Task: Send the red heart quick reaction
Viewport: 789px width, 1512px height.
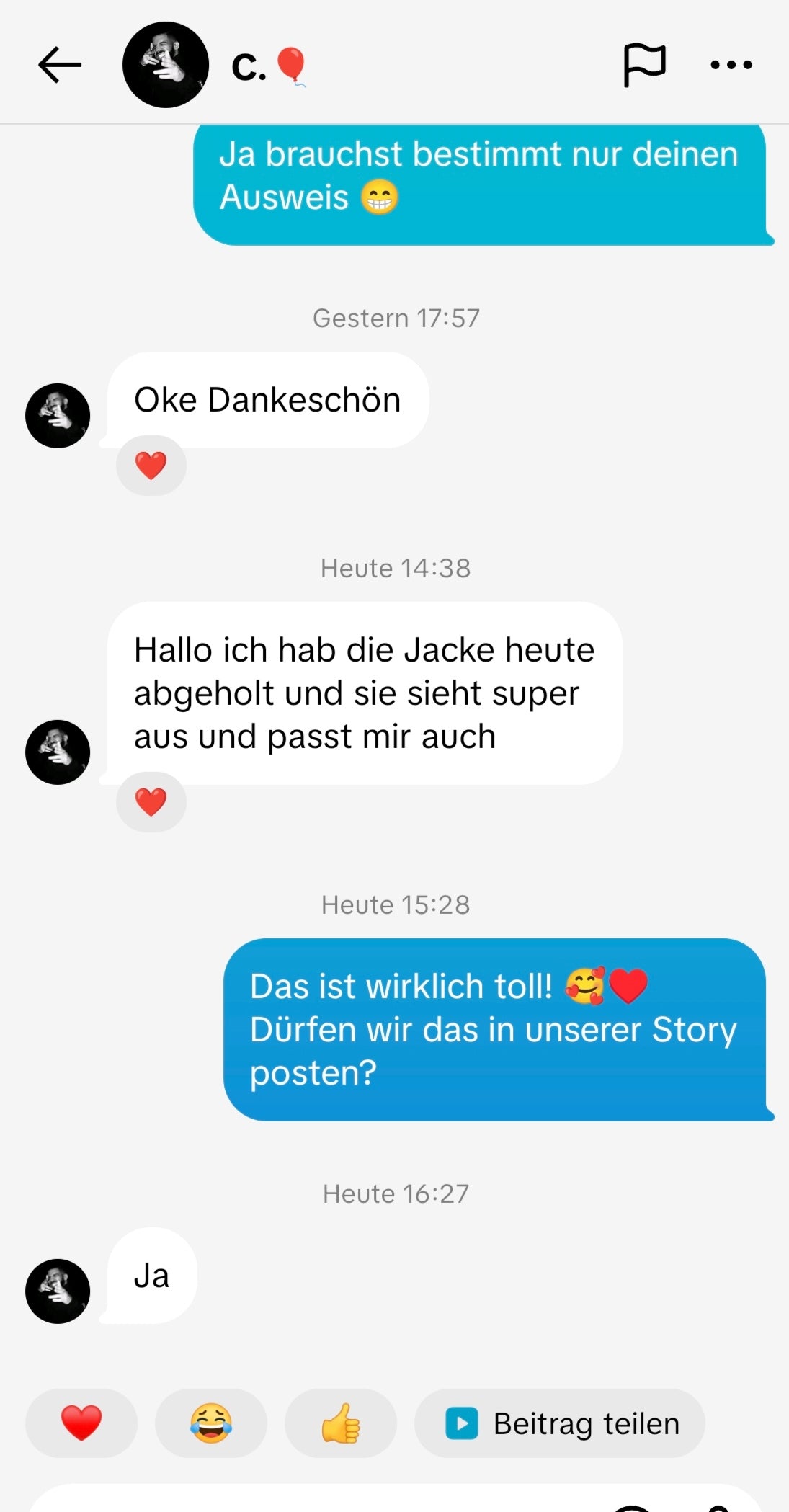Action: pos(81,1423)
